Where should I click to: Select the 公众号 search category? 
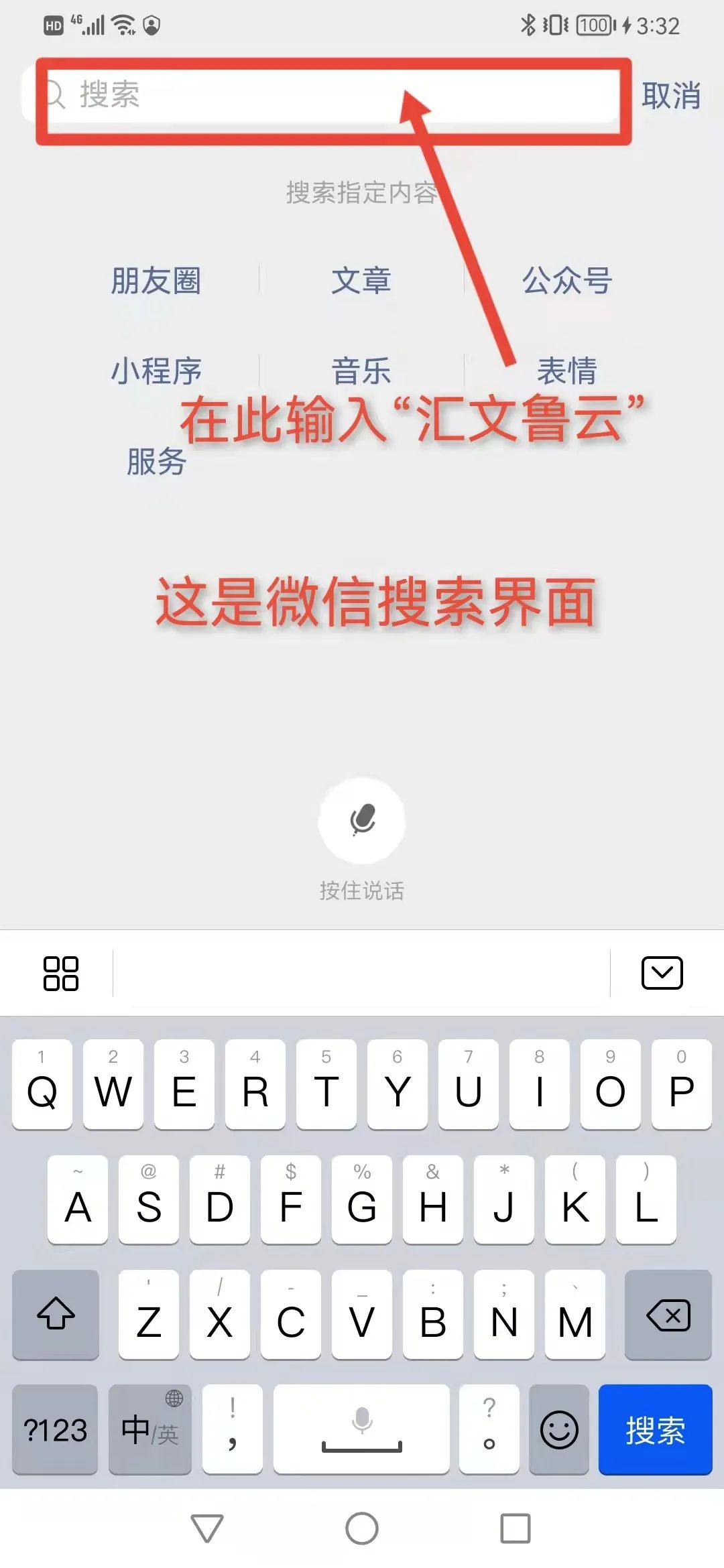[x=566, y=280]
